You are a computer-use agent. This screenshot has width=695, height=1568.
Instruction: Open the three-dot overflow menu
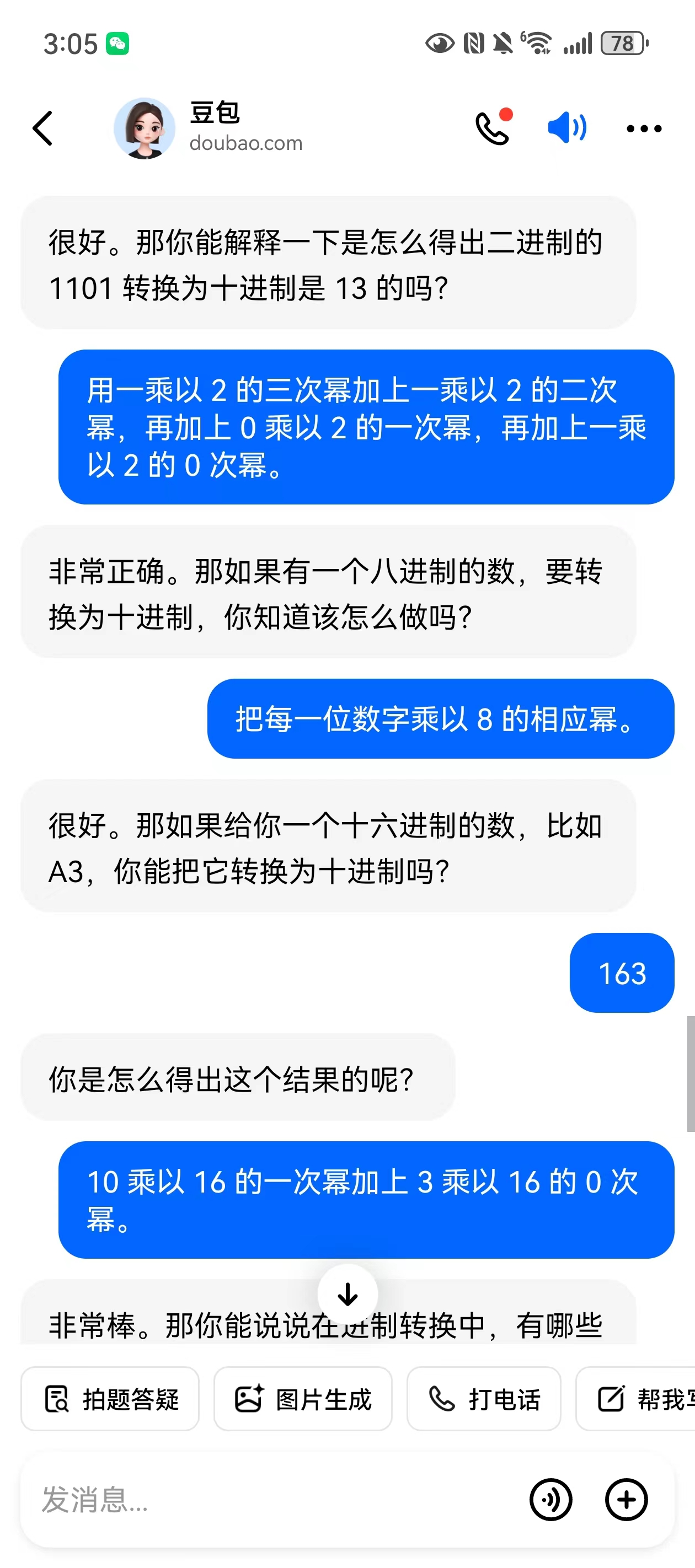tap(644, 128)
